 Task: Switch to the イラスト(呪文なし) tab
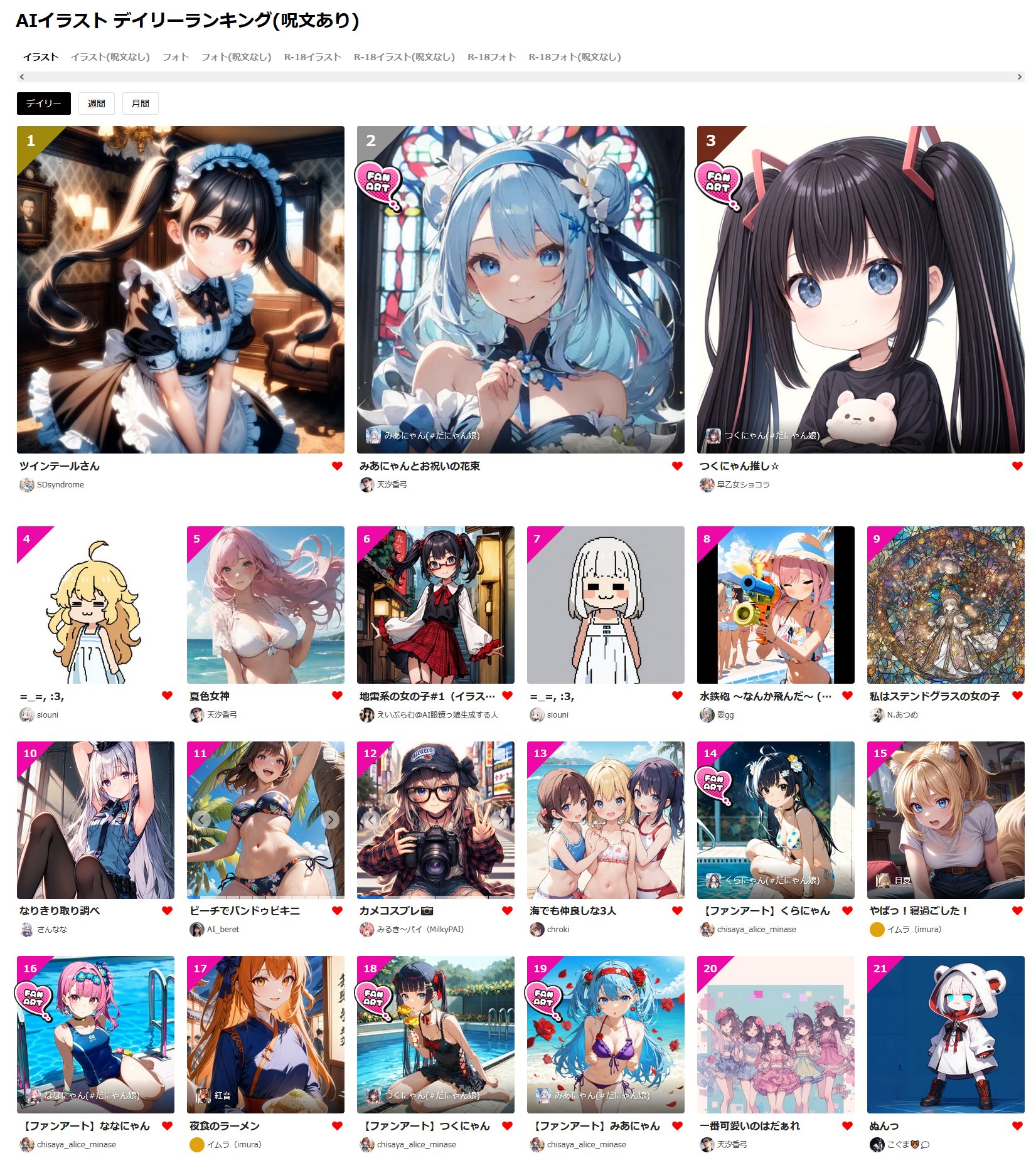pyautogui.click(x=110, y=57)
